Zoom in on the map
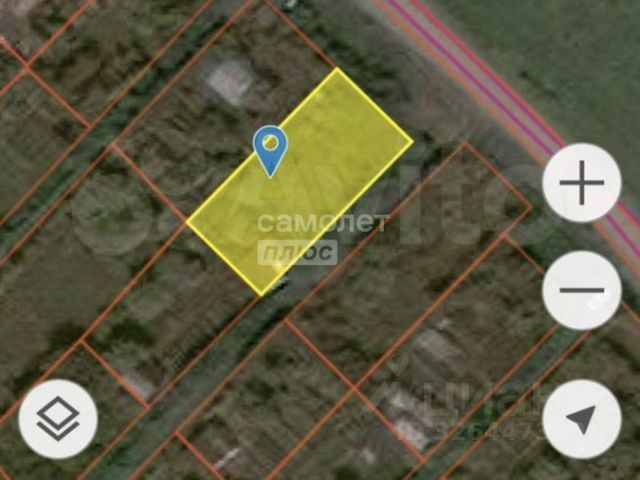Image resolution: width=640 pixels, height=480 pixels. [582, 183]
